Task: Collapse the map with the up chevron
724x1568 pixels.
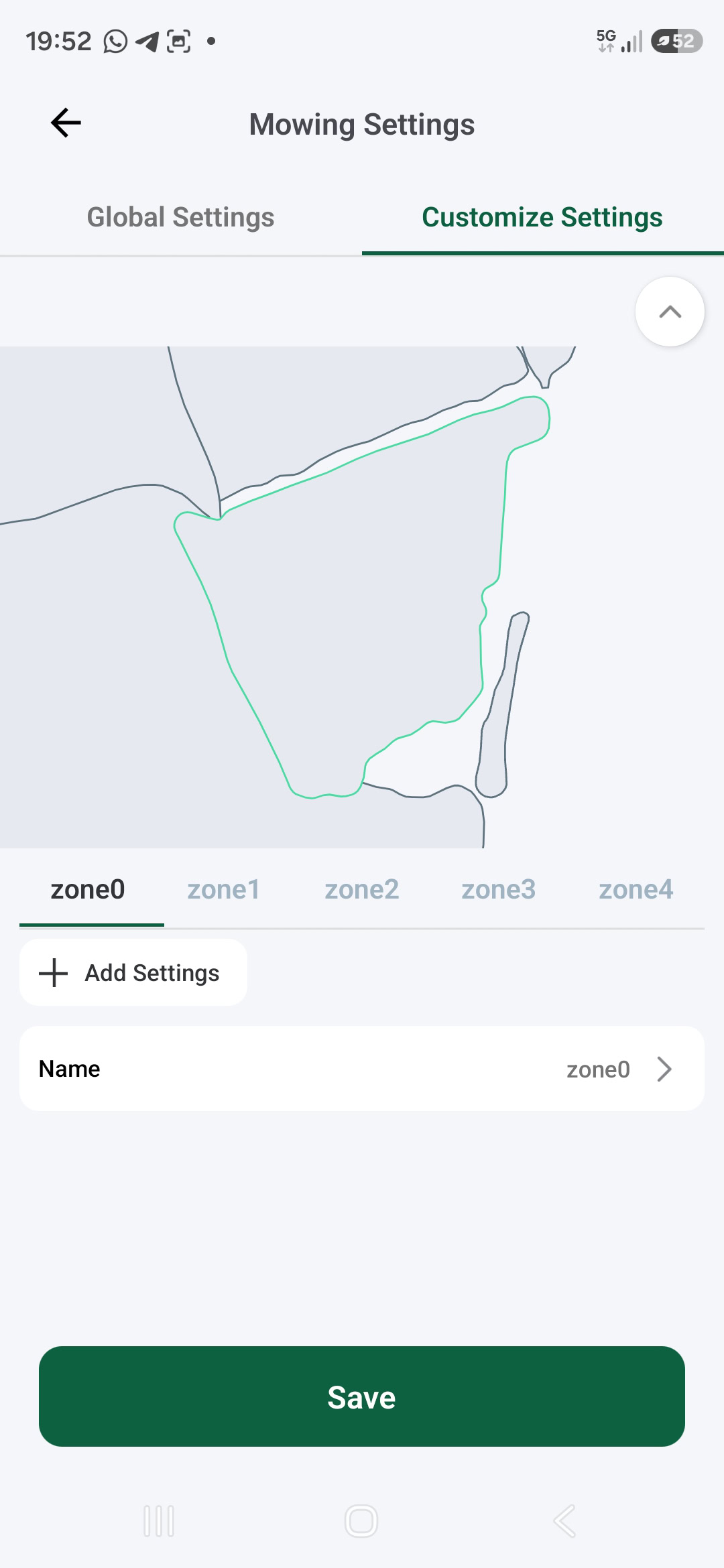Action: pos(670,312)
